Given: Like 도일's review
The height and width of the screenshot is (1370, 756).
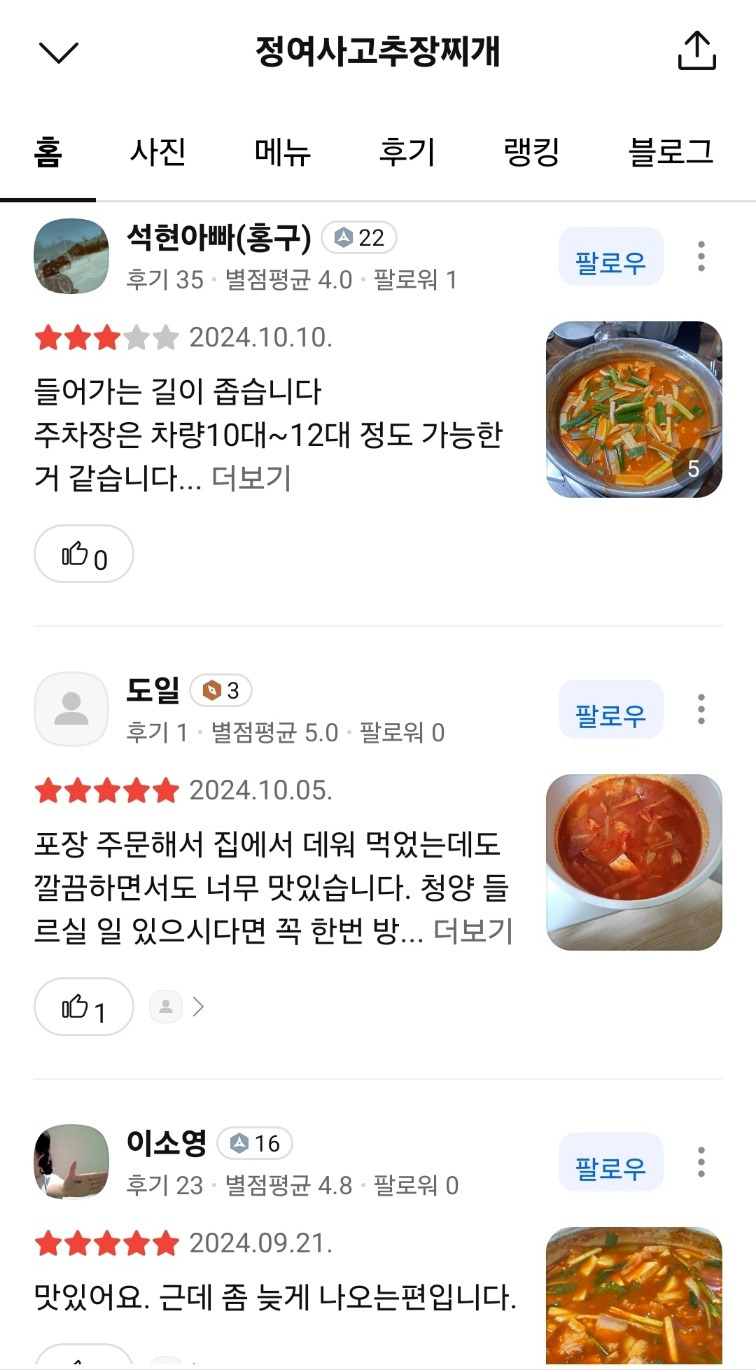Looking at the screenshot, I should (84, 1007).
